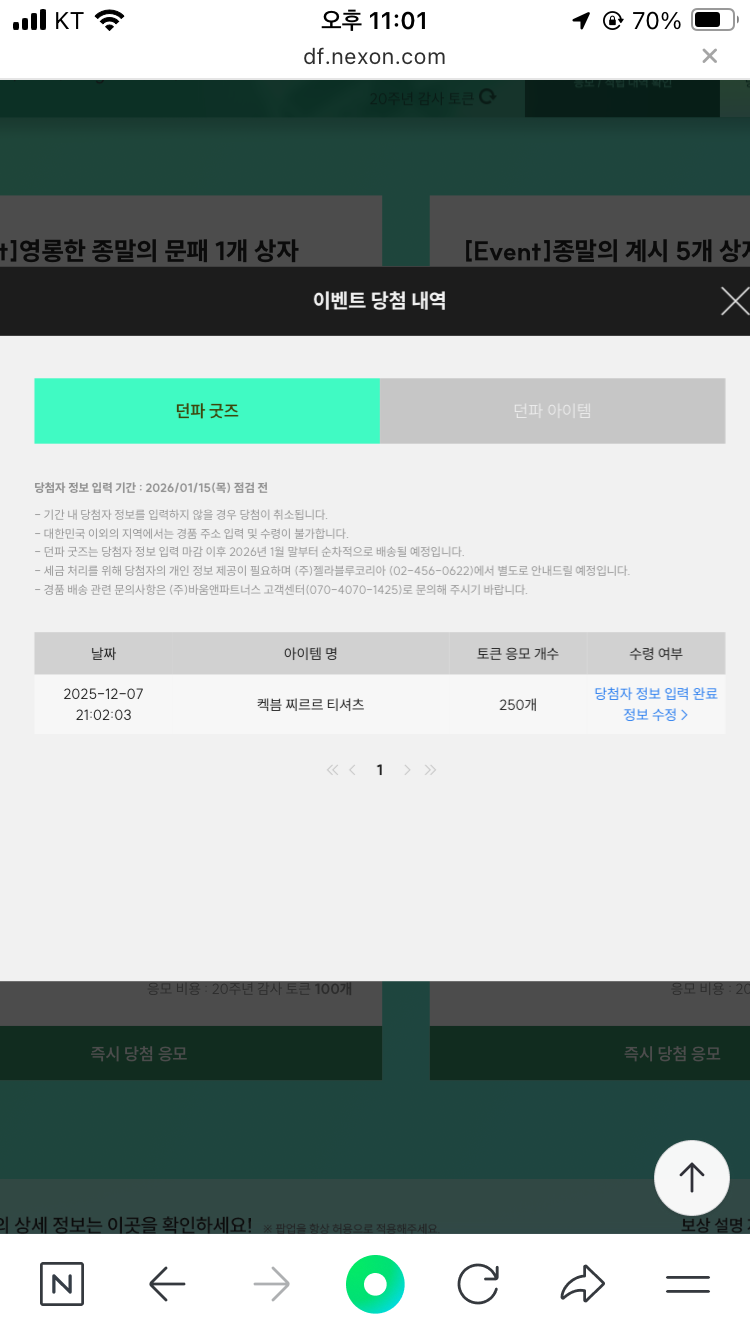Jump to the first page double arrow
The height and width of the screenshot is (1334, 750).
(x=331, y=770)
